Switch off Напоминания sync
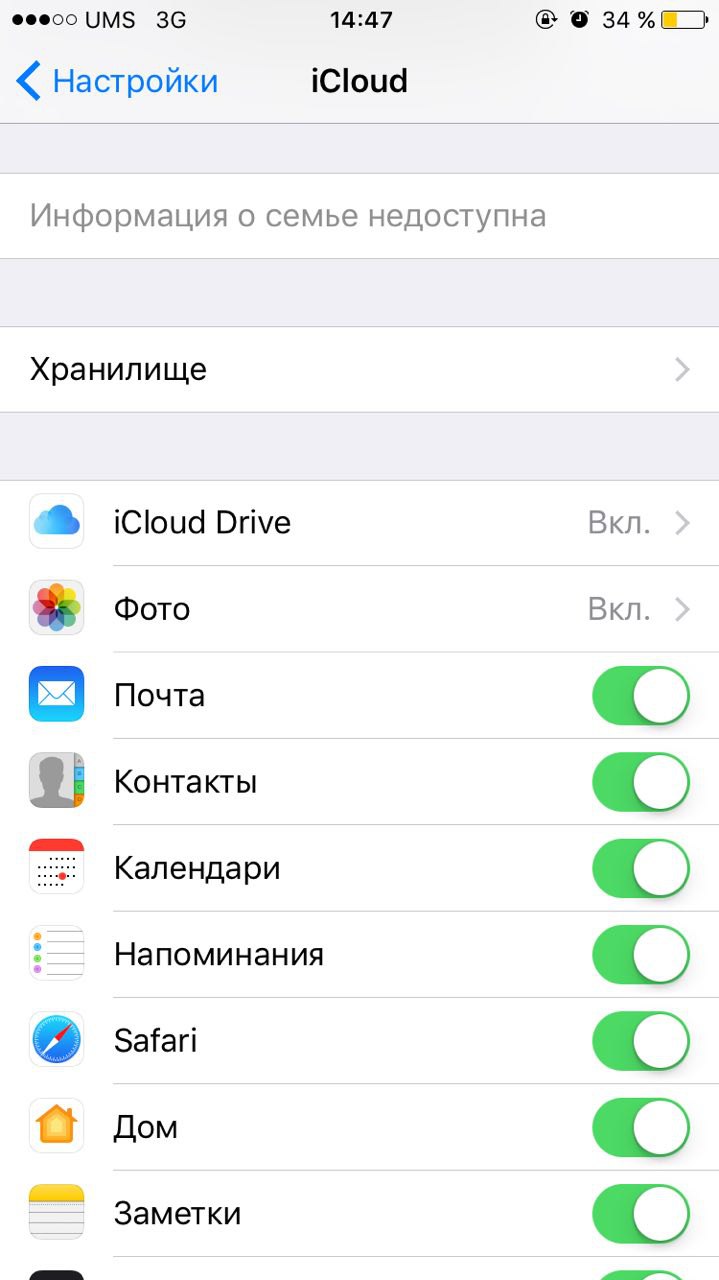Viewport: 719px width, 1280px height. point(641,954)
